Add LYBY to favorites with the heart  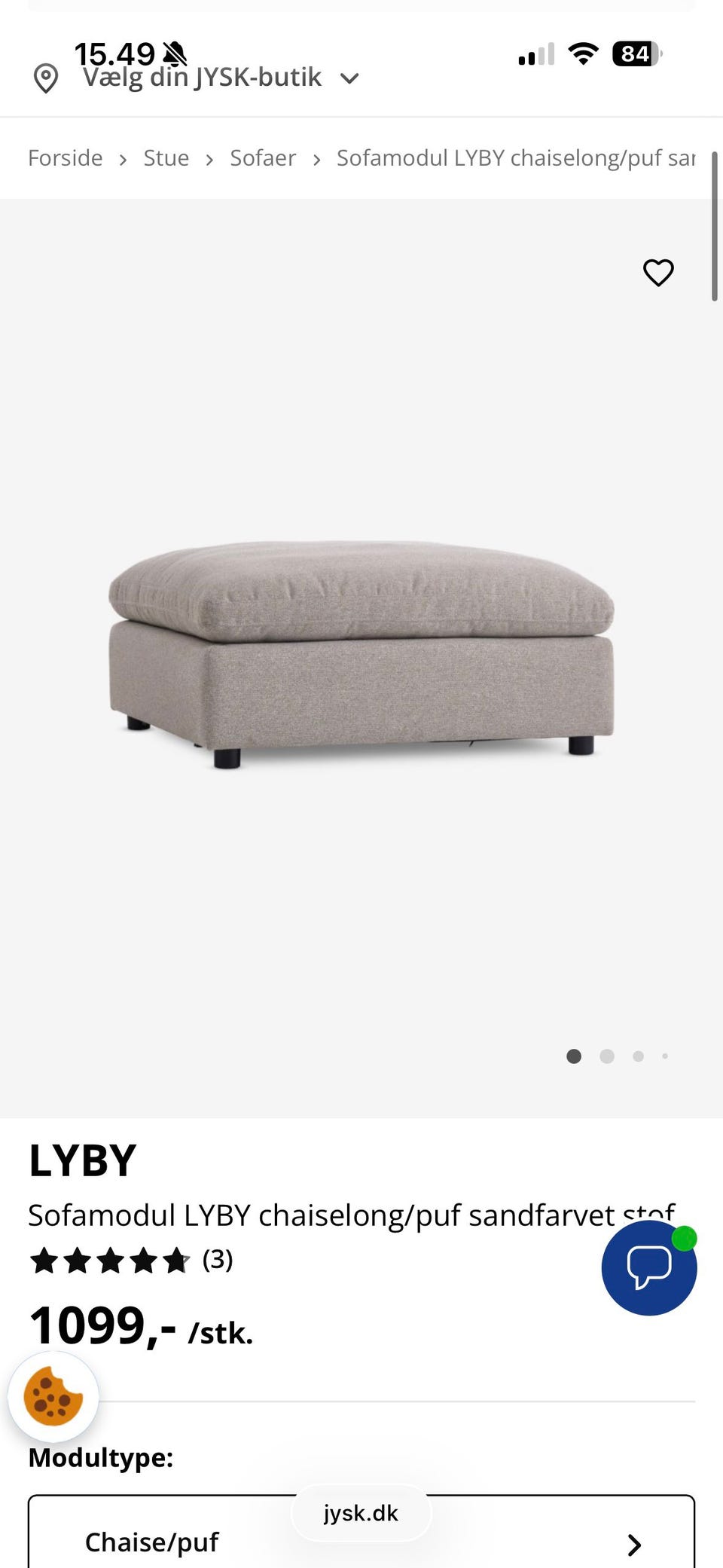click(658, 273)
